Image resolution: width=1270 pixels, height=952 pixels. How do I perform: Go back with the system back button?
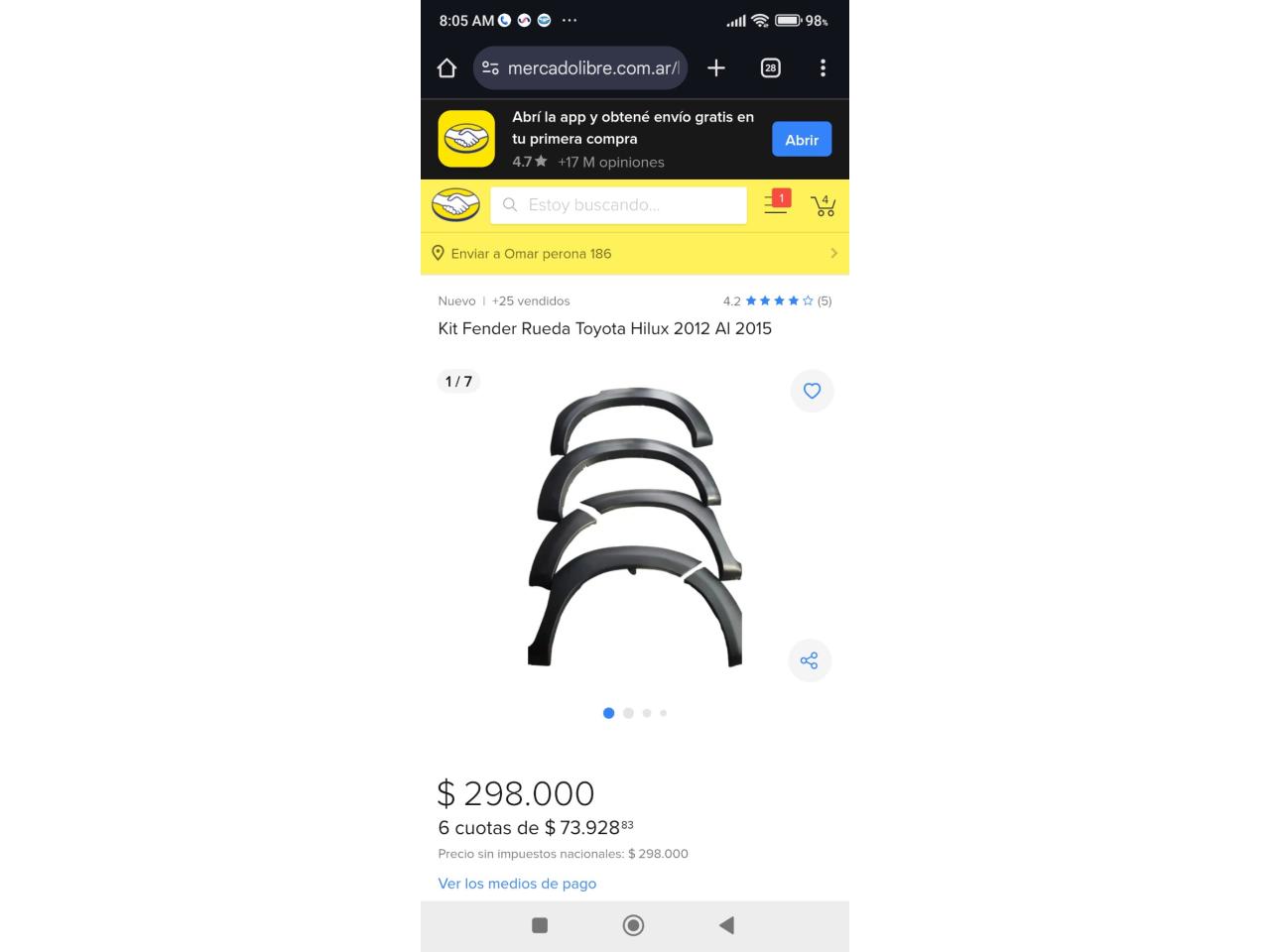click(x=726, y=925)
